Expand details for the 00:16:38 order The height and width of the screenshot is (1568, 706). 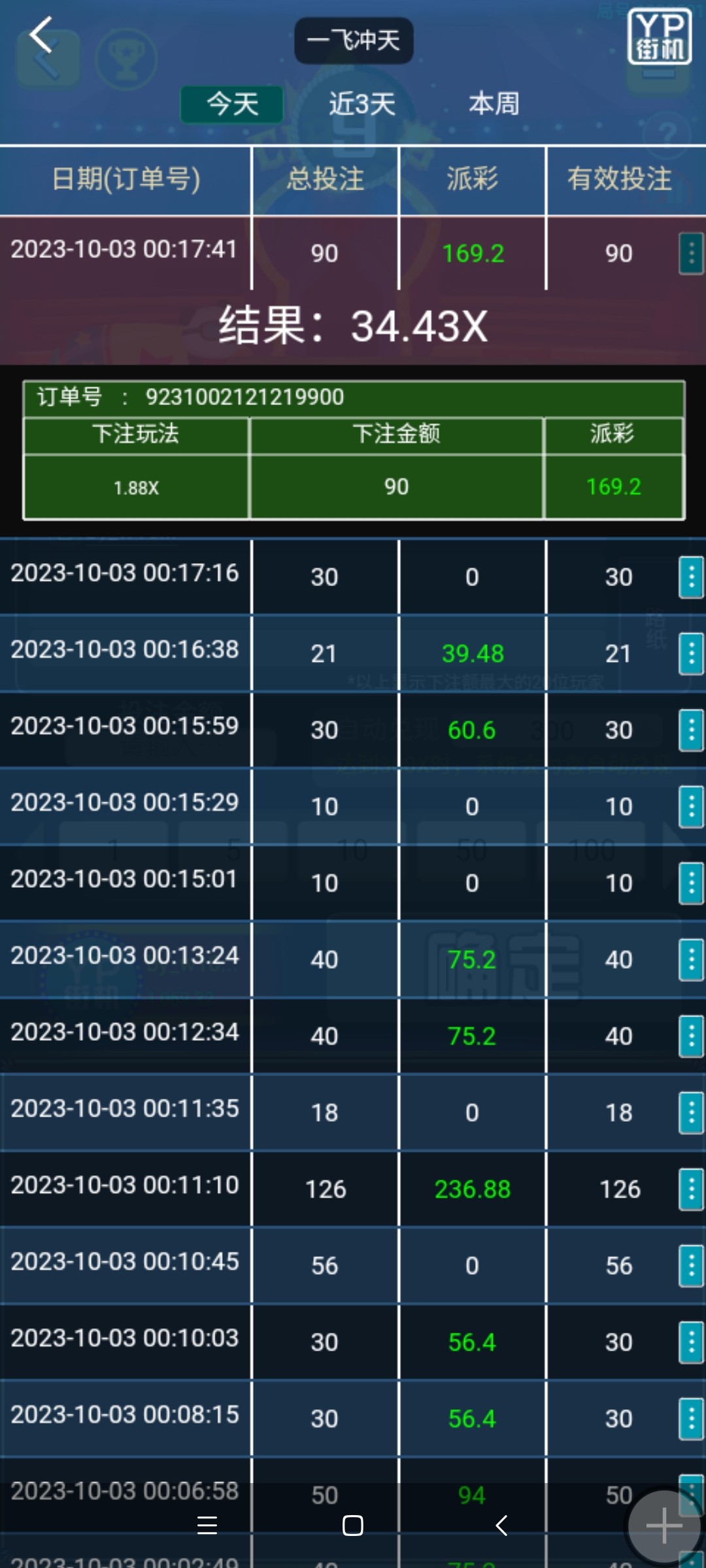[x=691, y=653]
